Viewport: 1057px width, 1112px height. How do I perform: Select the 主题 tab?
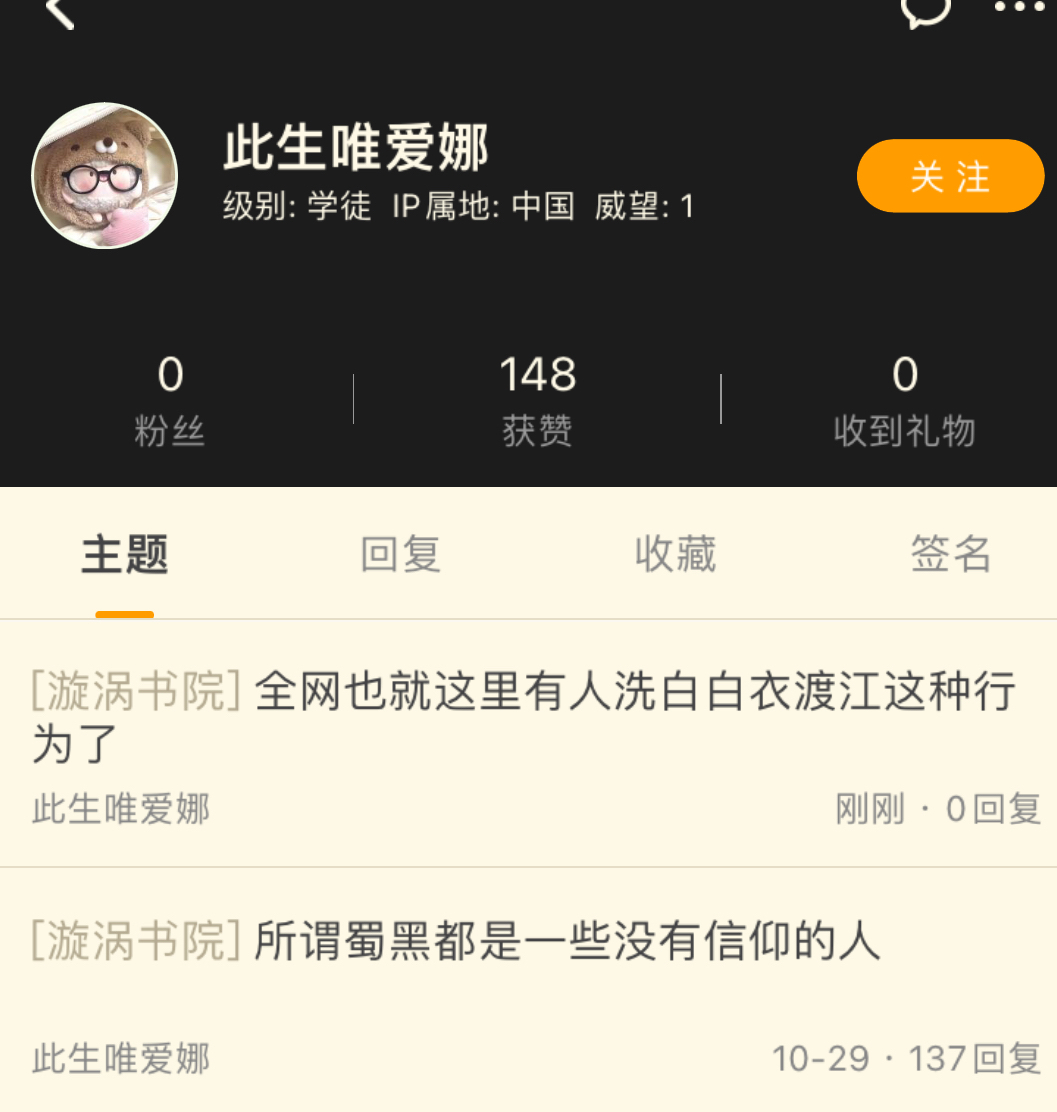coord(125,554)
